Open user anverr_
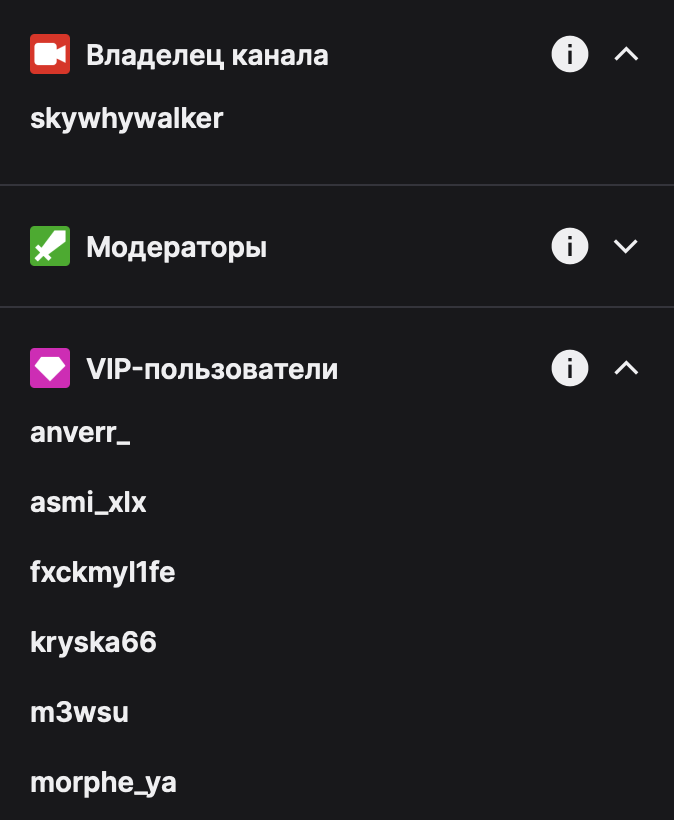The image size is (674, 820). (x=80, y=433)
